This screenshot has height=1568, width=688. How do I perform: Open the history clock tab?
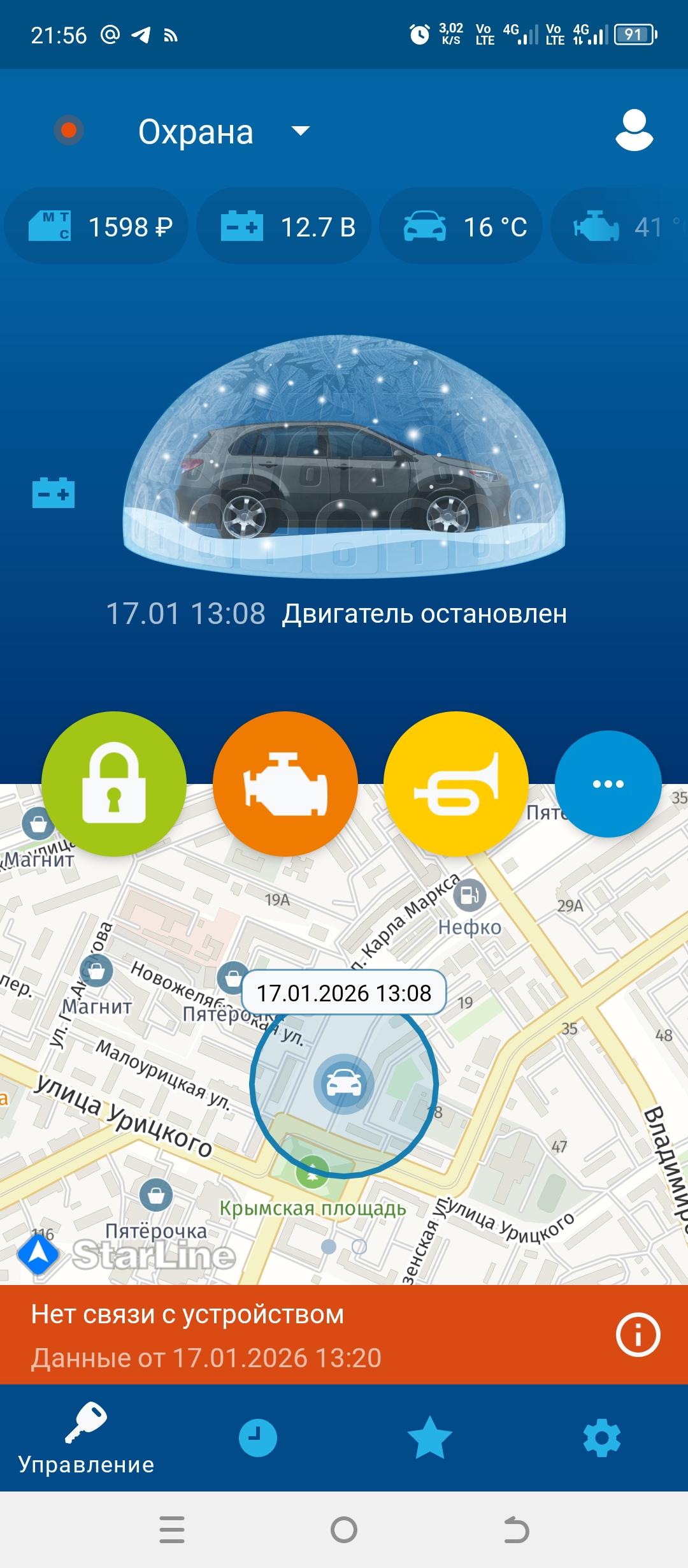[258, 1438]
